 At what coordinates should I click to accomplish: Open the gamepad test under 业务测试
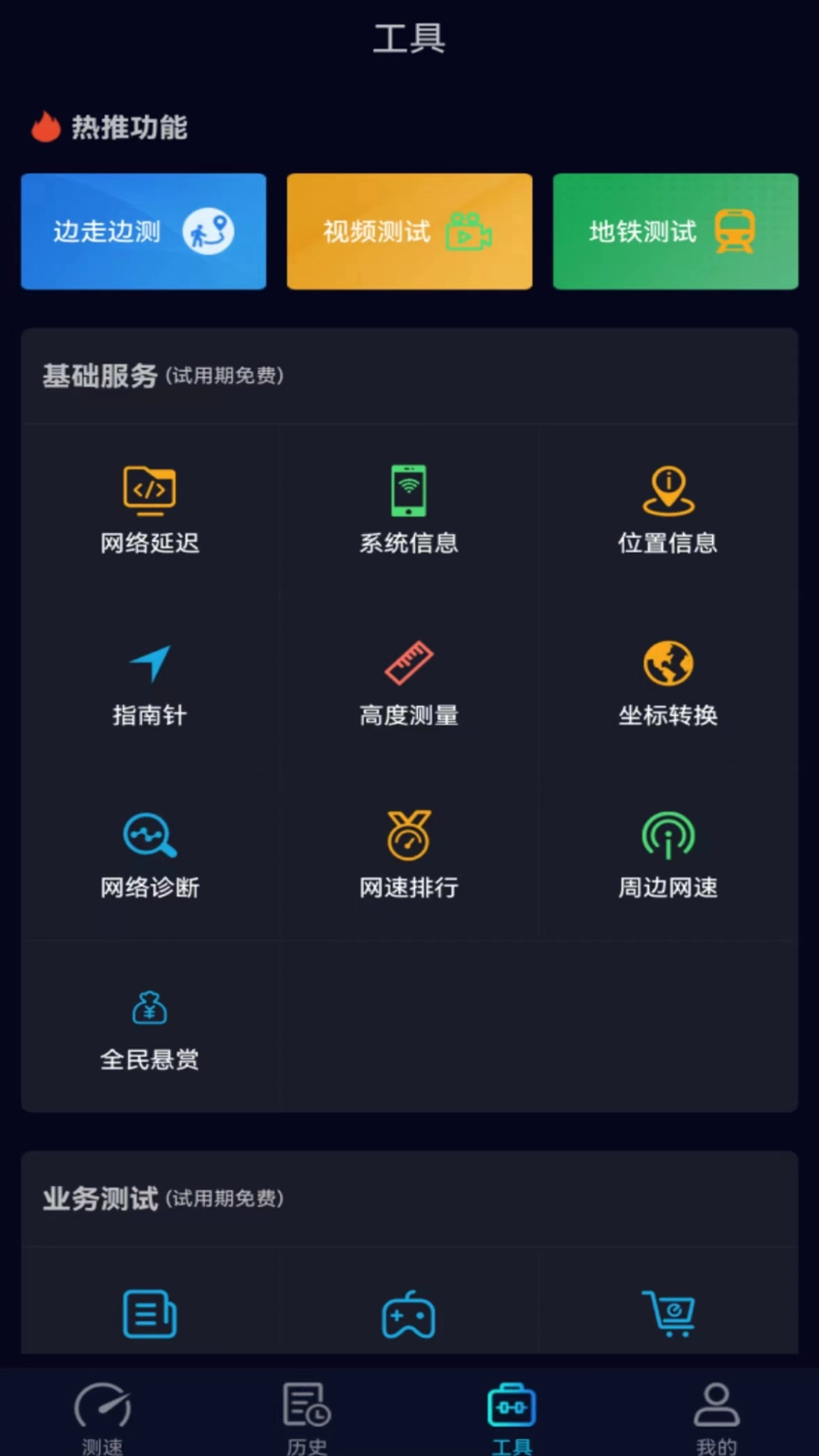(409, 1316)
